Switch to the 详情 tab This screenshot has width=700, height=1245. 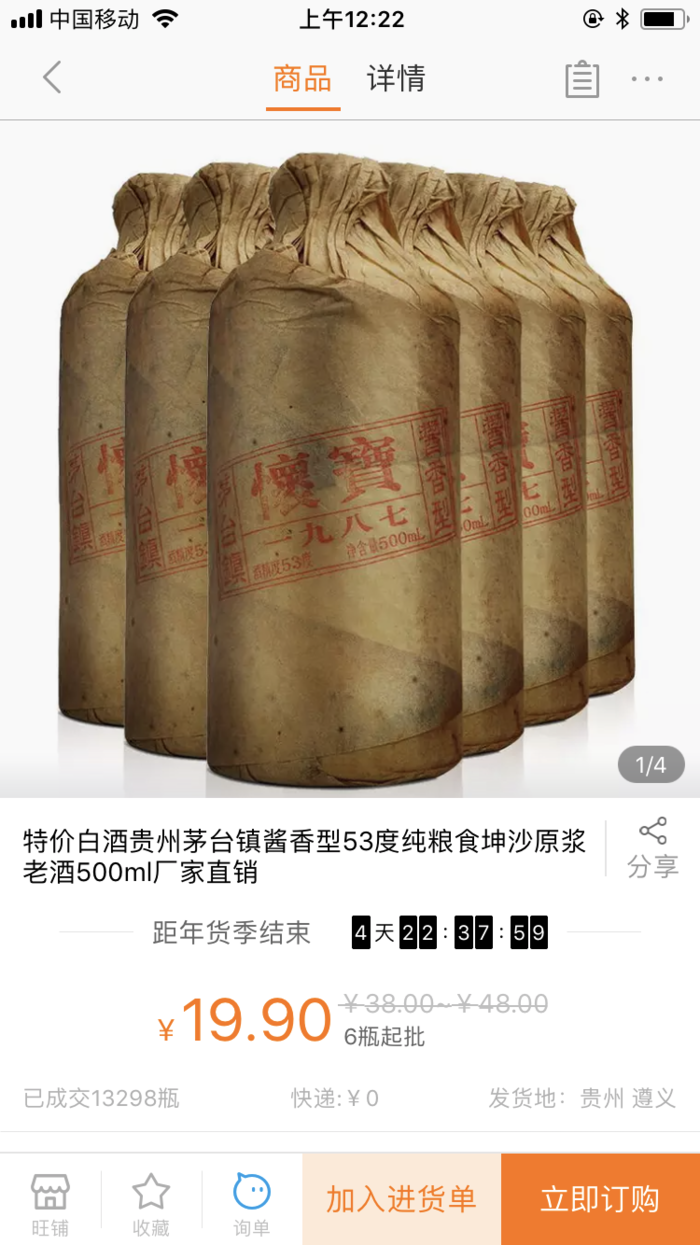click(396, 78)
